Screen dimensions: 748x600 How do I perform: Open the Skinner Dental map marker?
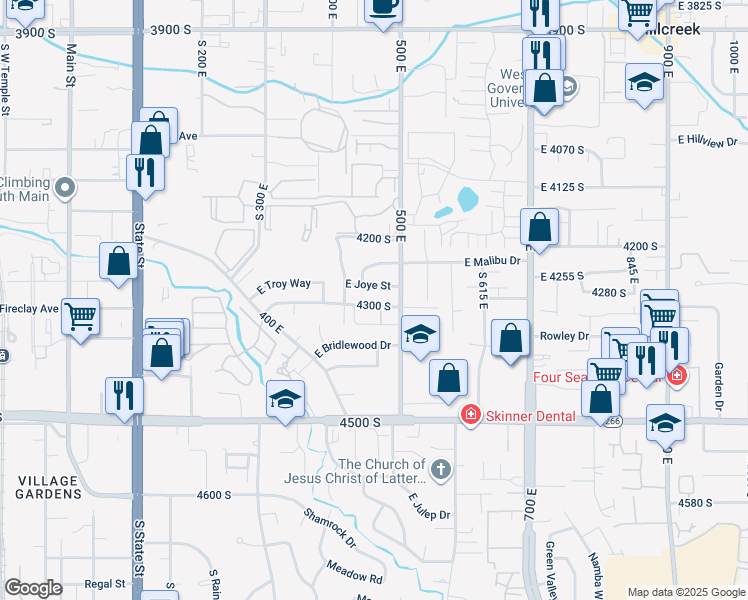[x=470, y=415]
